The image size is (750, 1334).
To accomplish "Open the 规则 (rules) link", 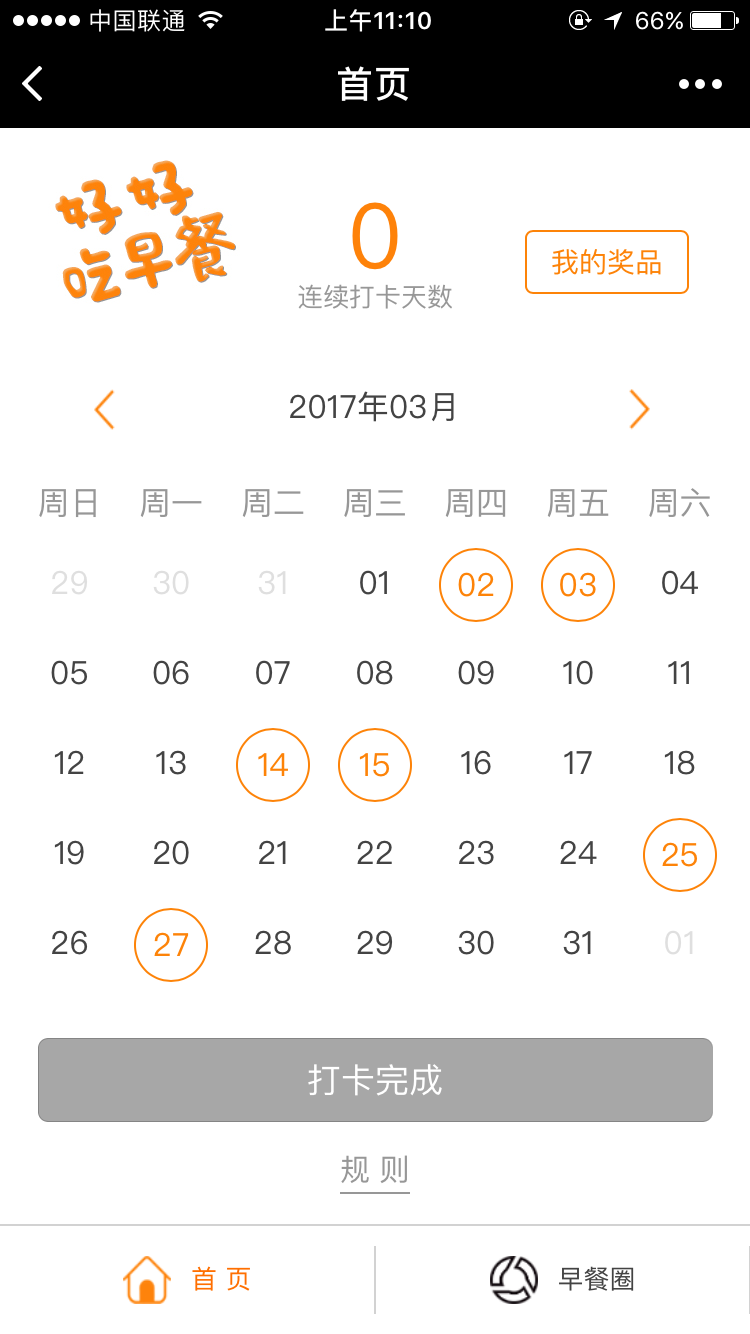I will tap(375, 1169).
